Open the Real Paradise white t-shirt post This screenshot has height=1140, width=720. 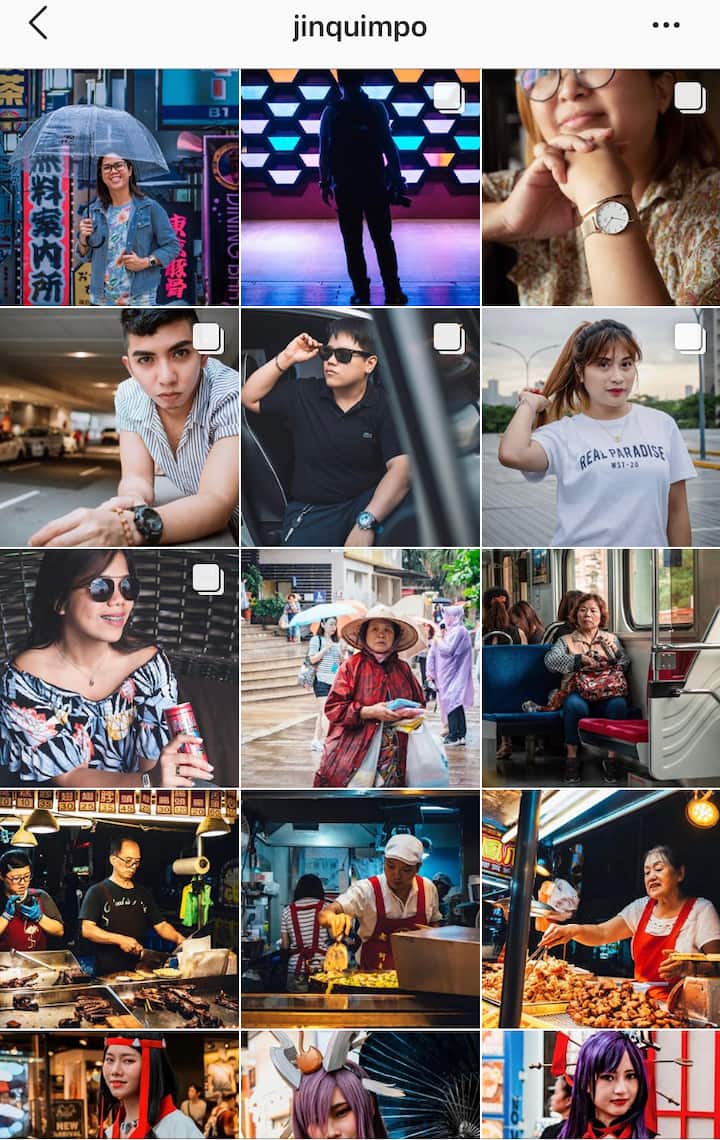[x=600, y=427]
